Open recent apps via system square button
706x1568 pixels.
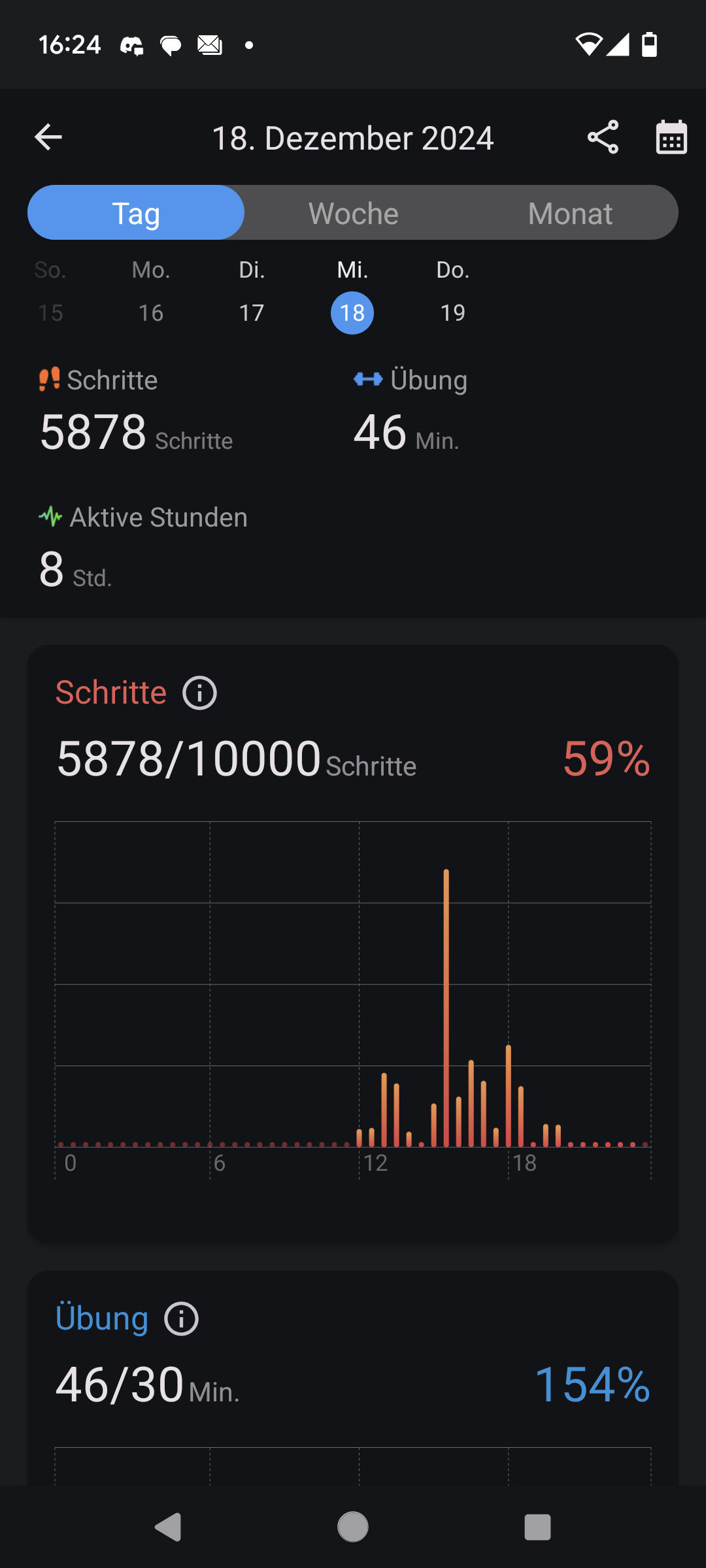point(537,1527)
